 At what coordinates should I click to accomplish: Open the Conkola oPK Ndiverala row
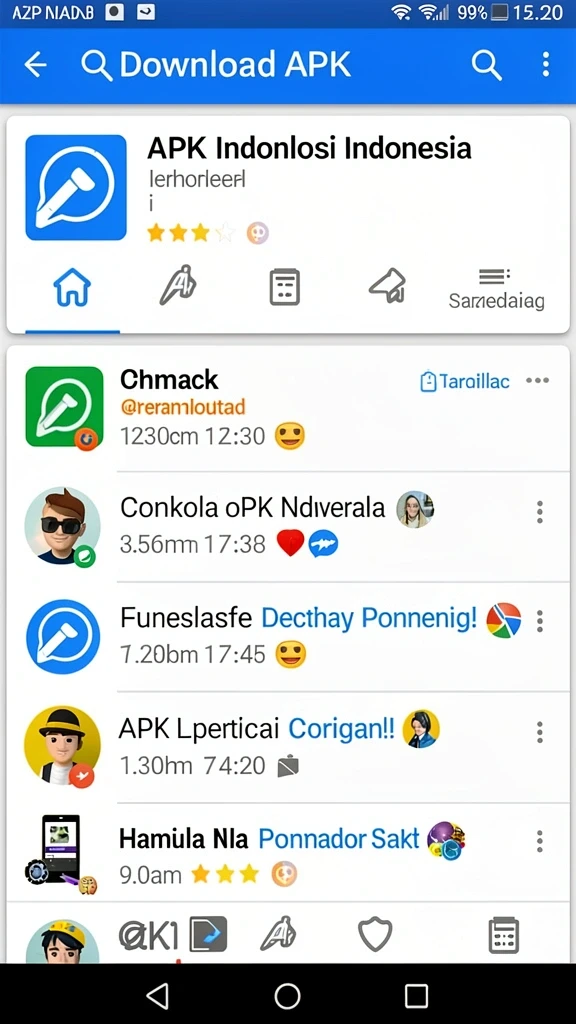[x=288, y=526]
